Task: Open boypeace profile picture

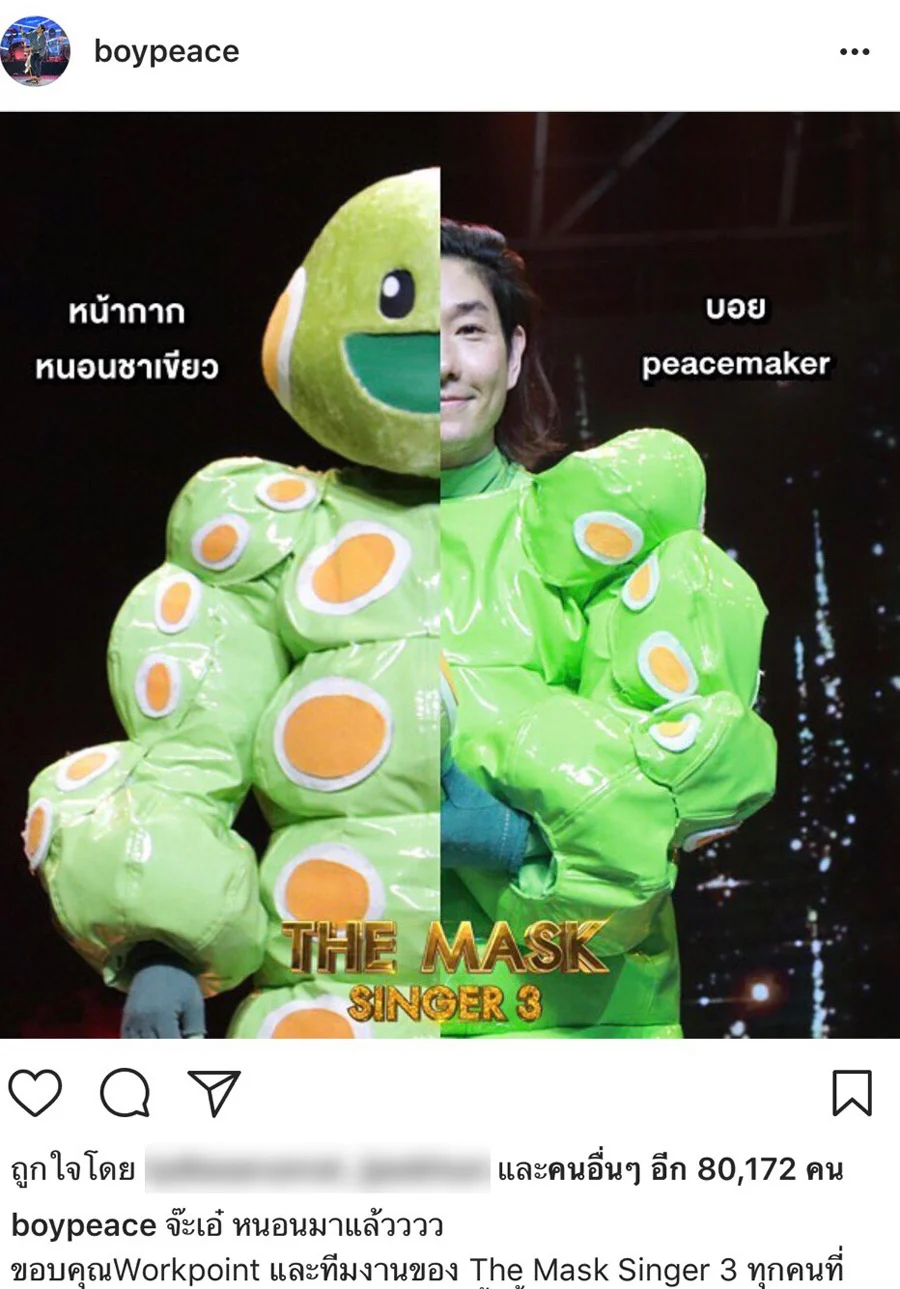Action: (x=35, y=51)
